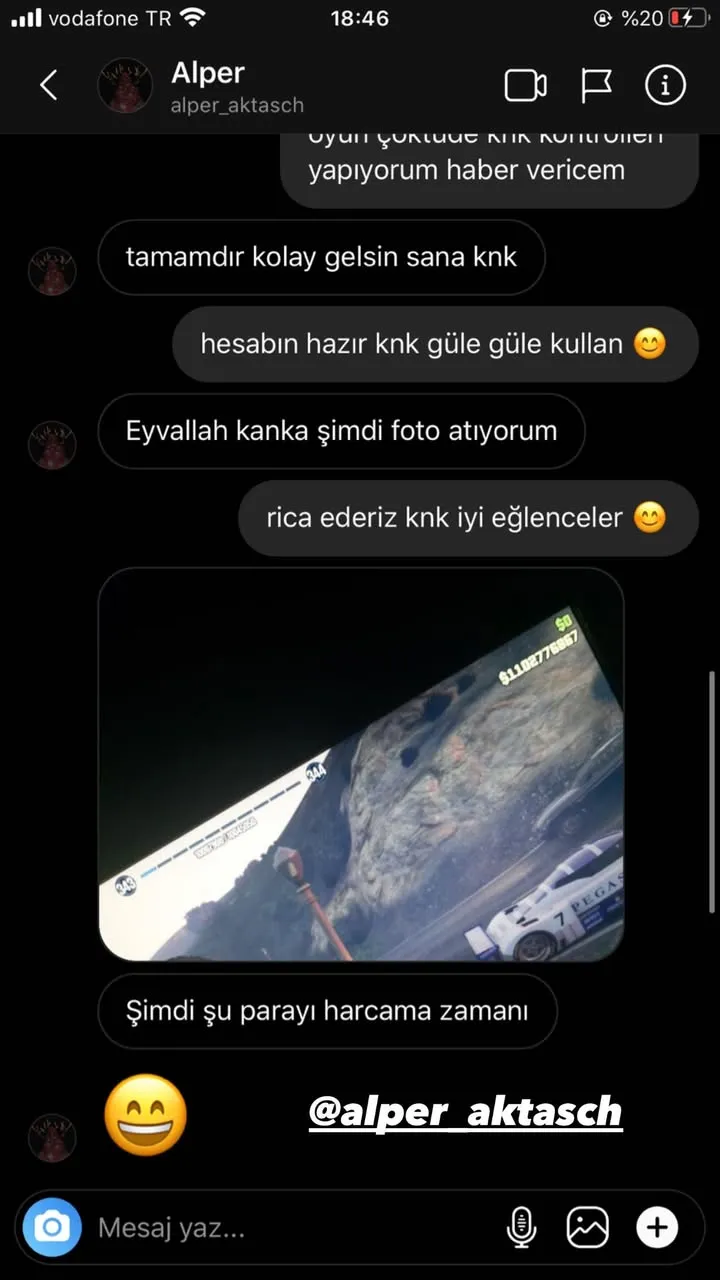Image resolution: width=720 pixels, height=1280 pixels.
Task: Tap the 18:46 clock in the status bar
Action: click(360, 16)
